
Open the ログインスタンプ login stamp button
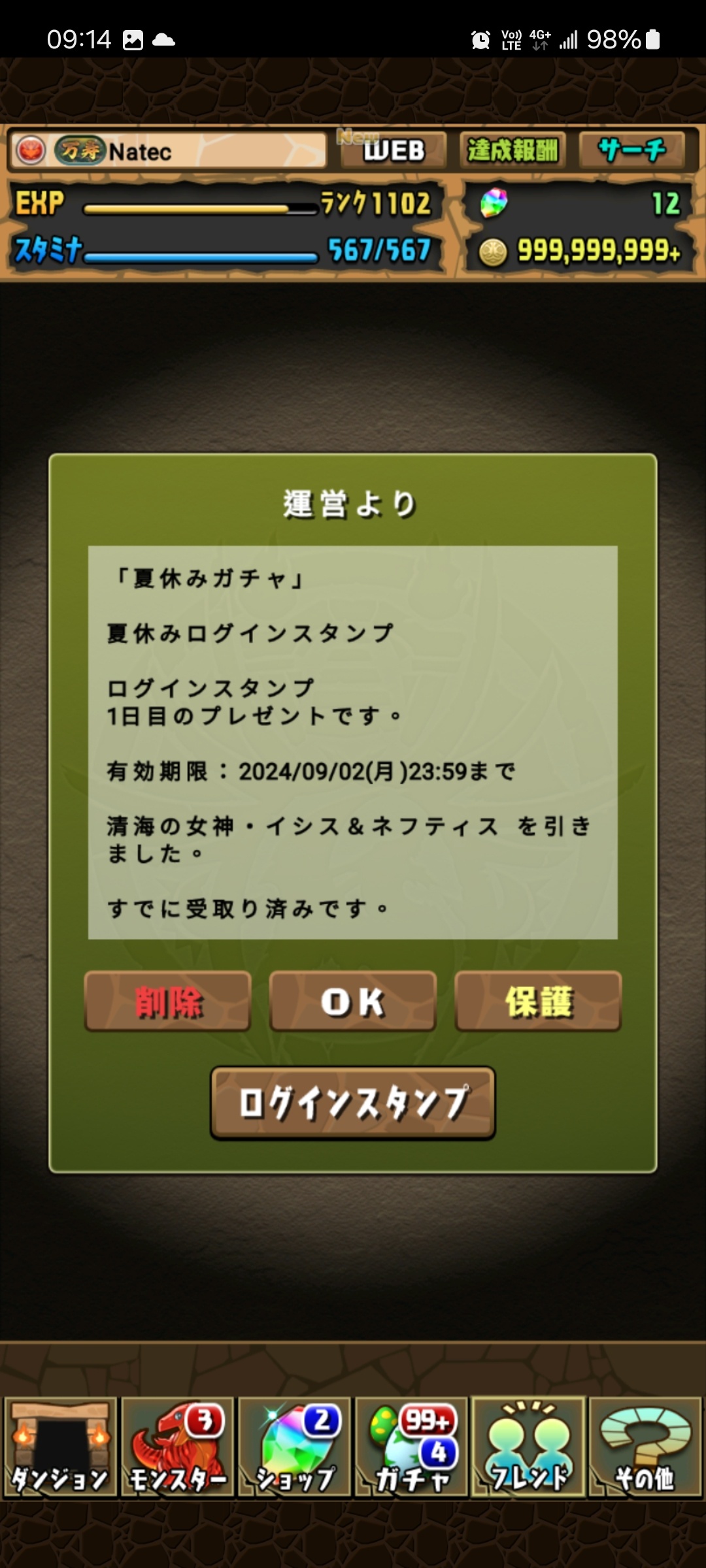pyautogui.click(x=352, y=1103)
